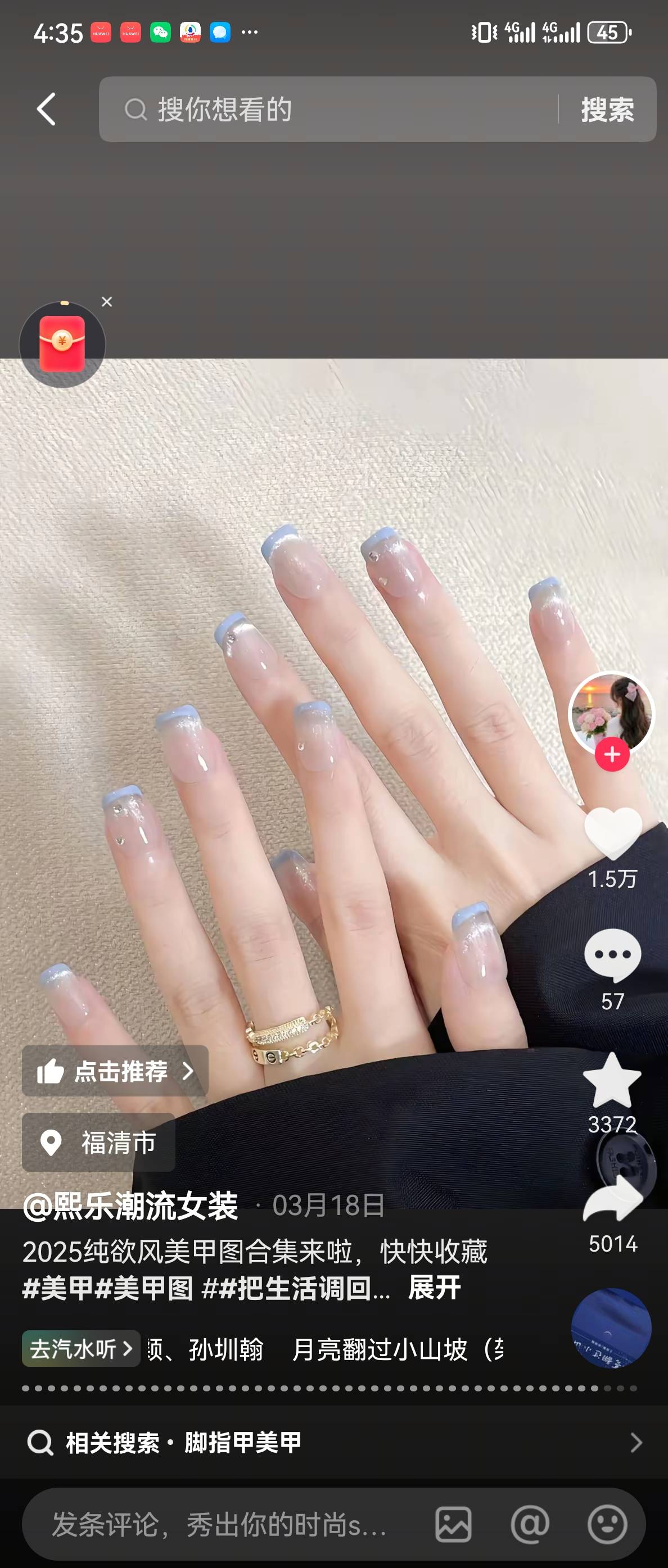Viewport: 668px width, 1568px height.
Task: Follow the author via the red plus
Action: [x=612, y=755]
